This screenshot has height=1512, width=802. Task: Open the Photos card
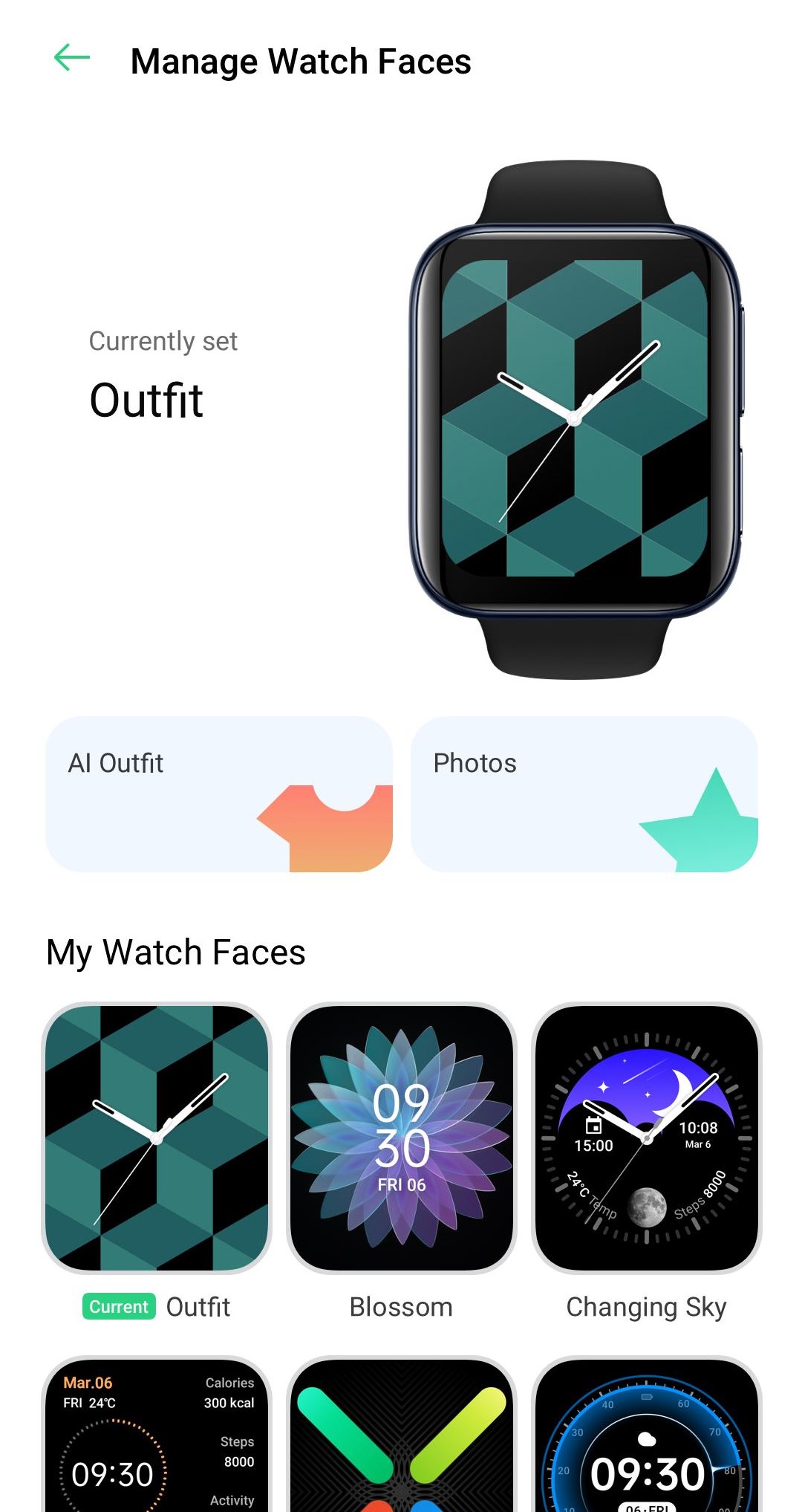584,794
